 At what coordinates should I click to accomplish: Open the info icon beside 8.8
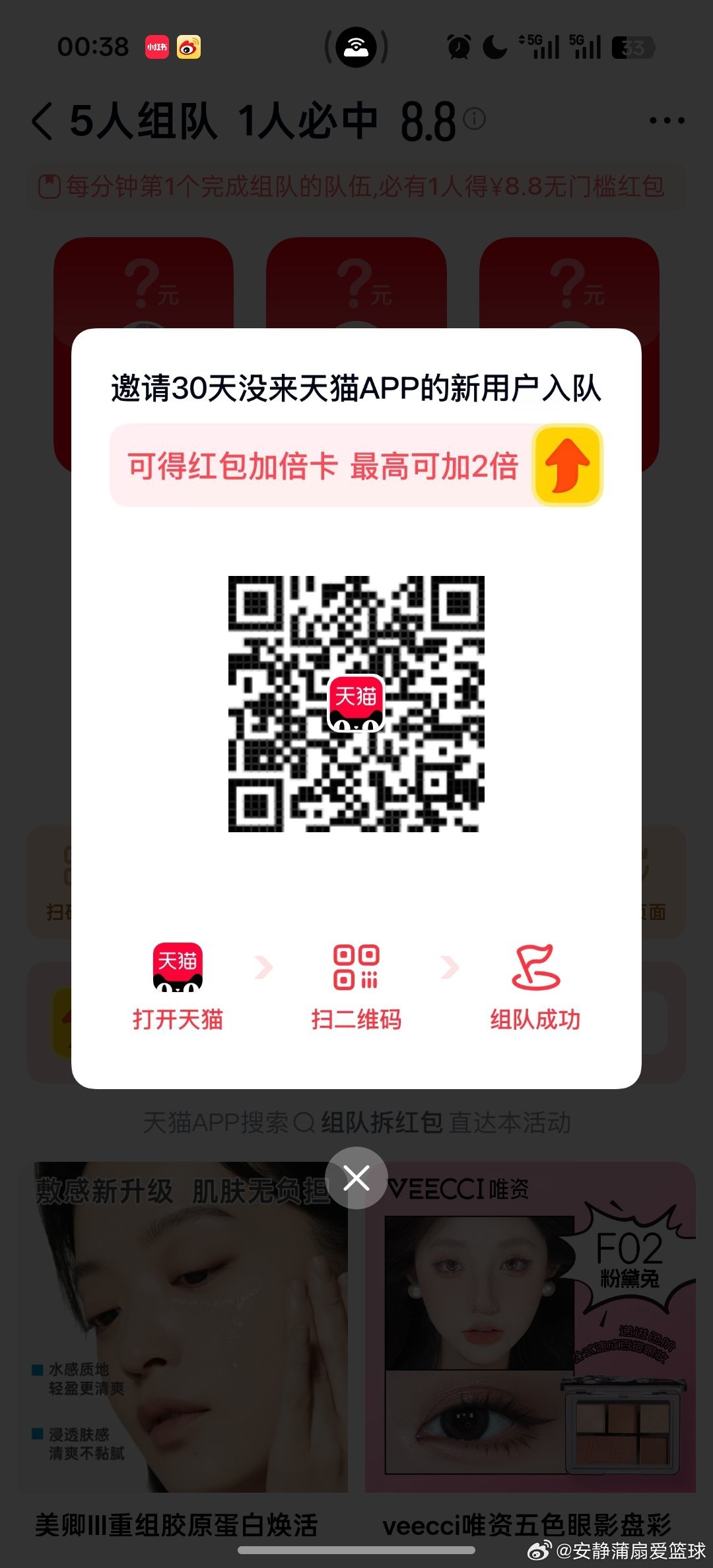474,119
